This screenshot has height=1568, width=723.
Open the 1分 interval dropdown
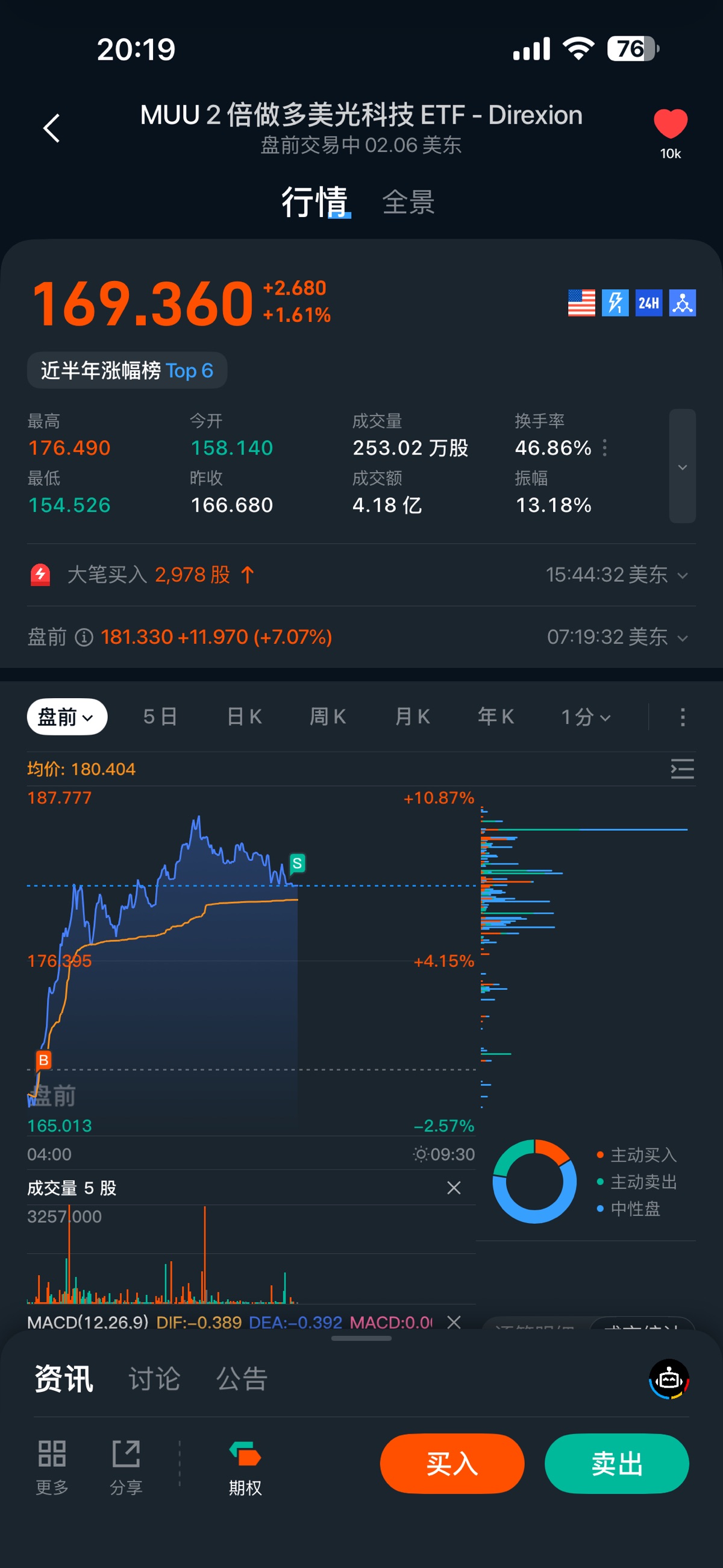[586, 717]
